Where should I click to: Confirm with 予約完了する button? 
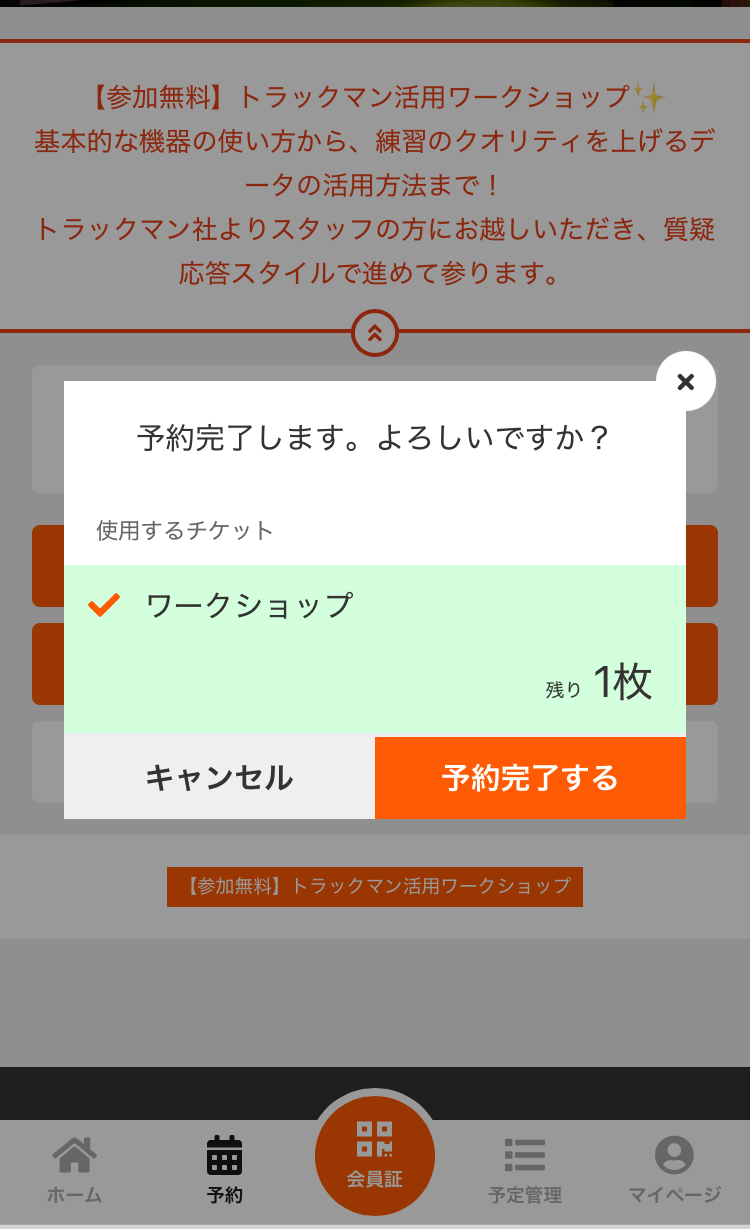click(530, 778)
